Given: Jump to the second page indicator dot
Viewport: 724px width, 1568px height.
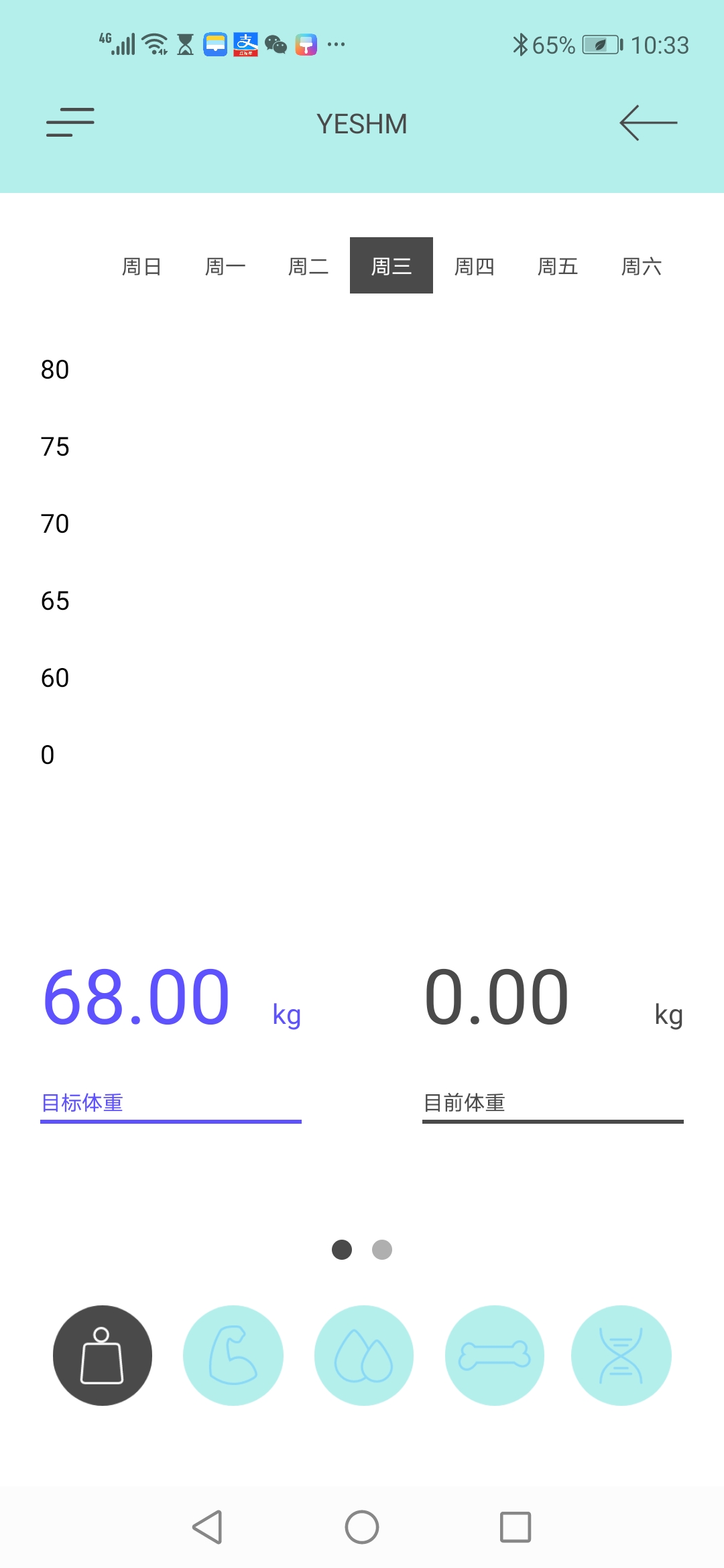Looking at the screenshot, I should tap(382, 1250).
